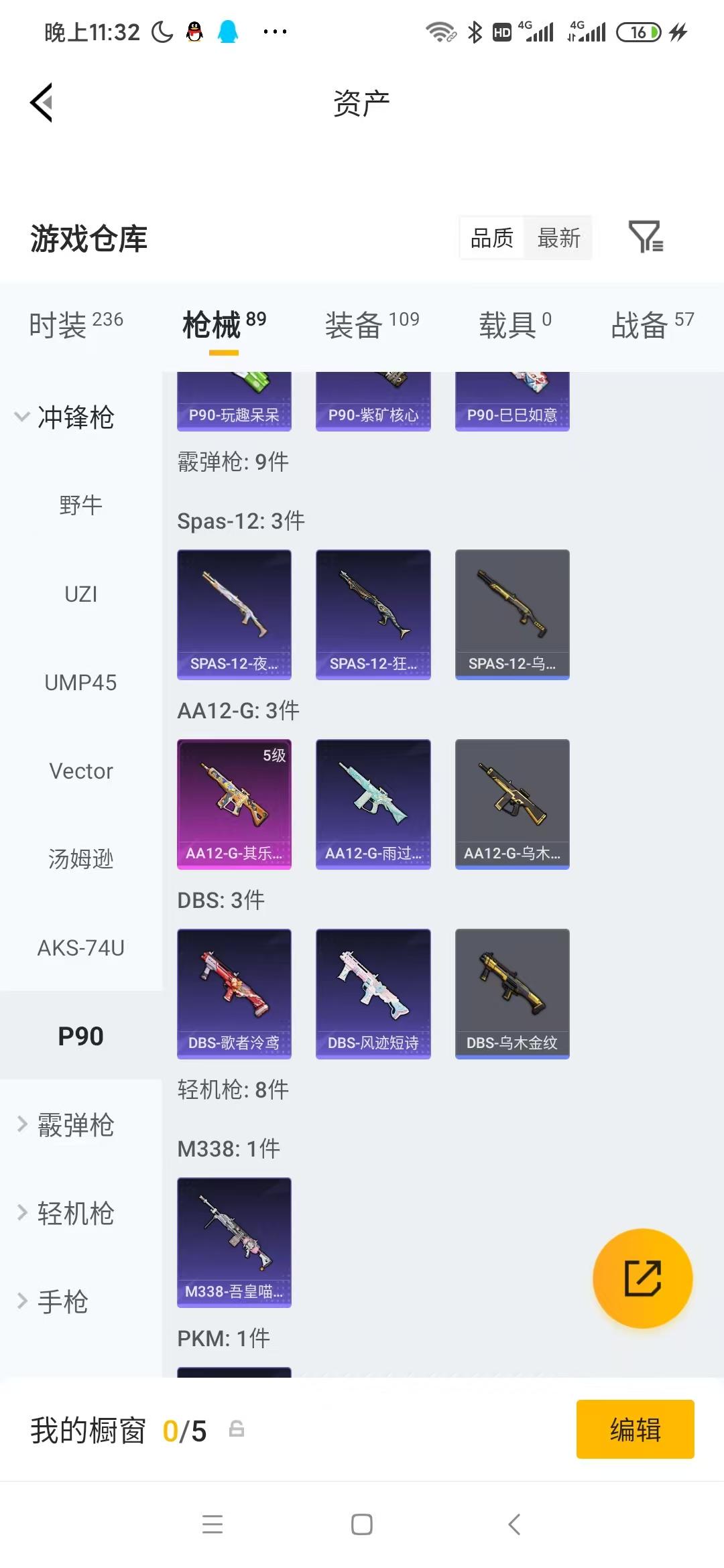This screenshot has width=724, height=1568.
Task: Go back from the 资产 page
Action: click(42, 103)
